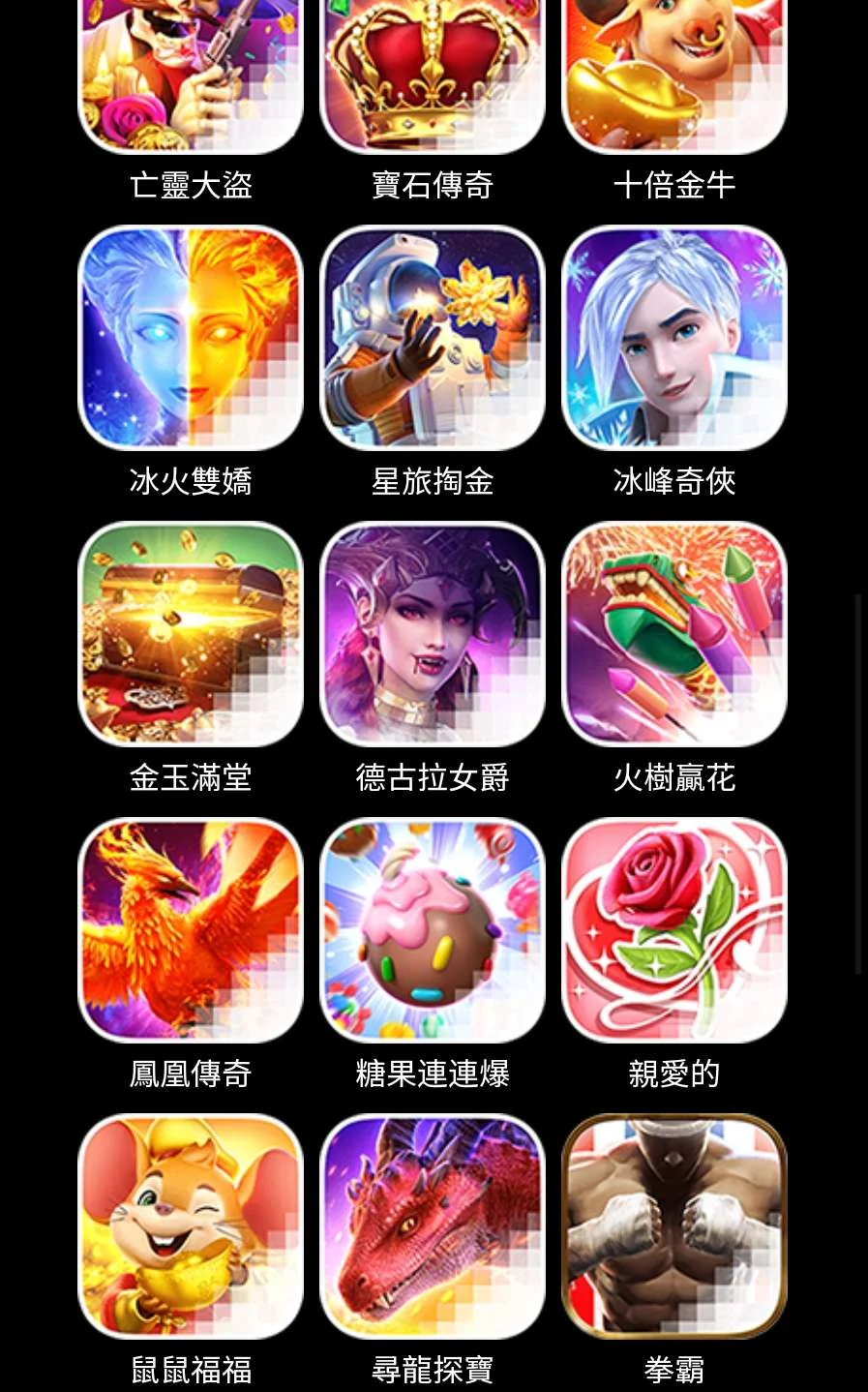Launch the 尋龍探寶 dragon game

tap(433, 1227)
